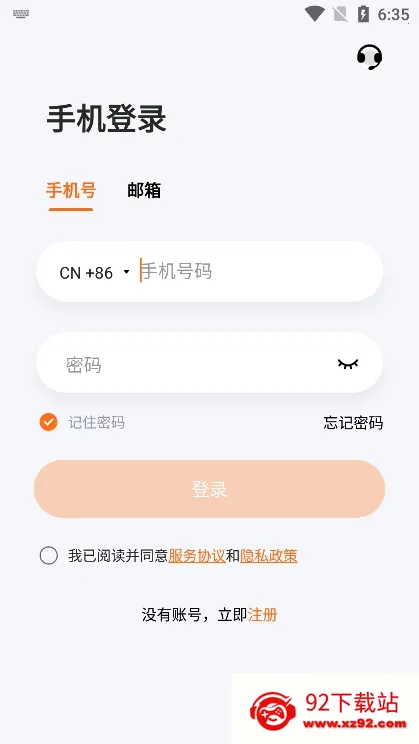Tap the 登录 button
419x744 pixels.
(x=209, y=489)
